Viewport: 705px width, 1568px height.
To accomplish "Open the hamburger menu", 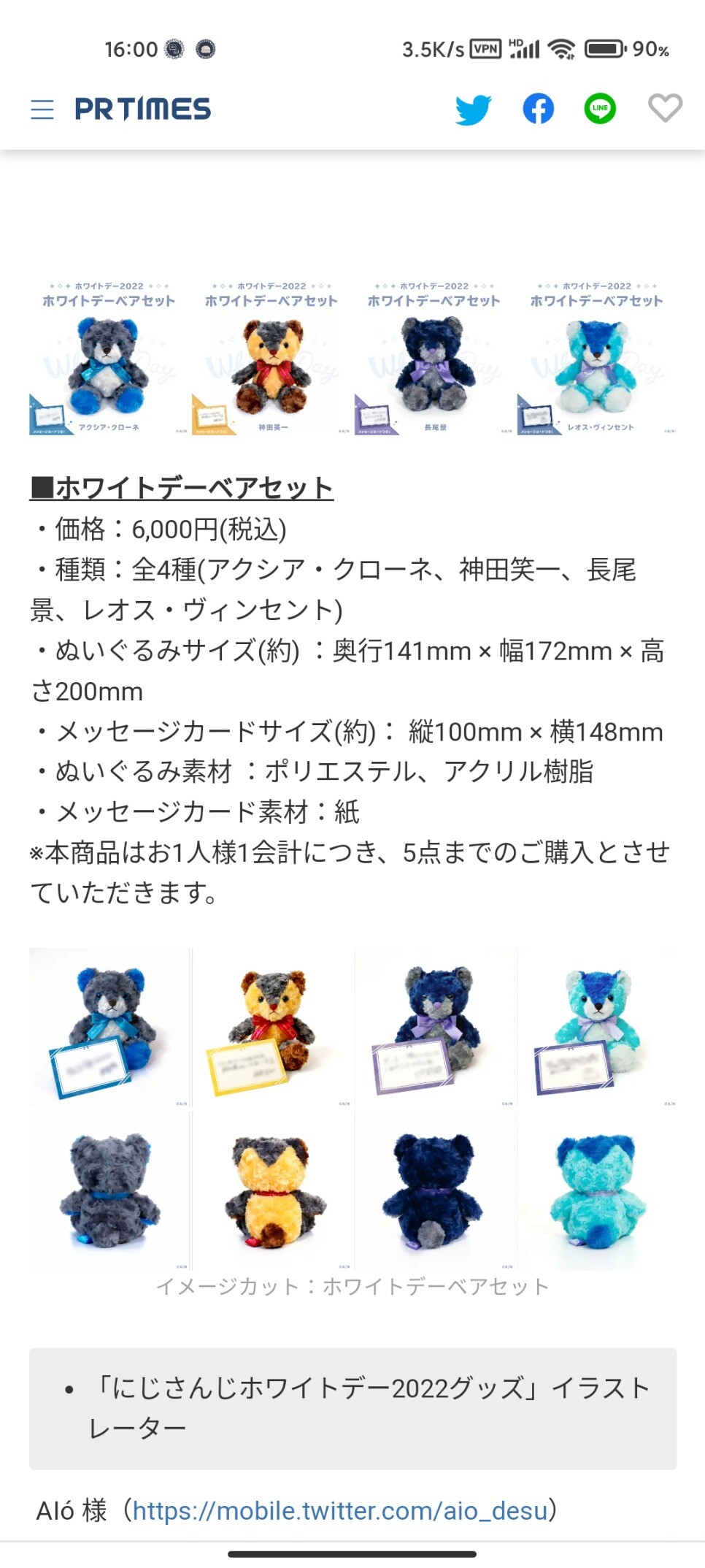I will 42,110.
